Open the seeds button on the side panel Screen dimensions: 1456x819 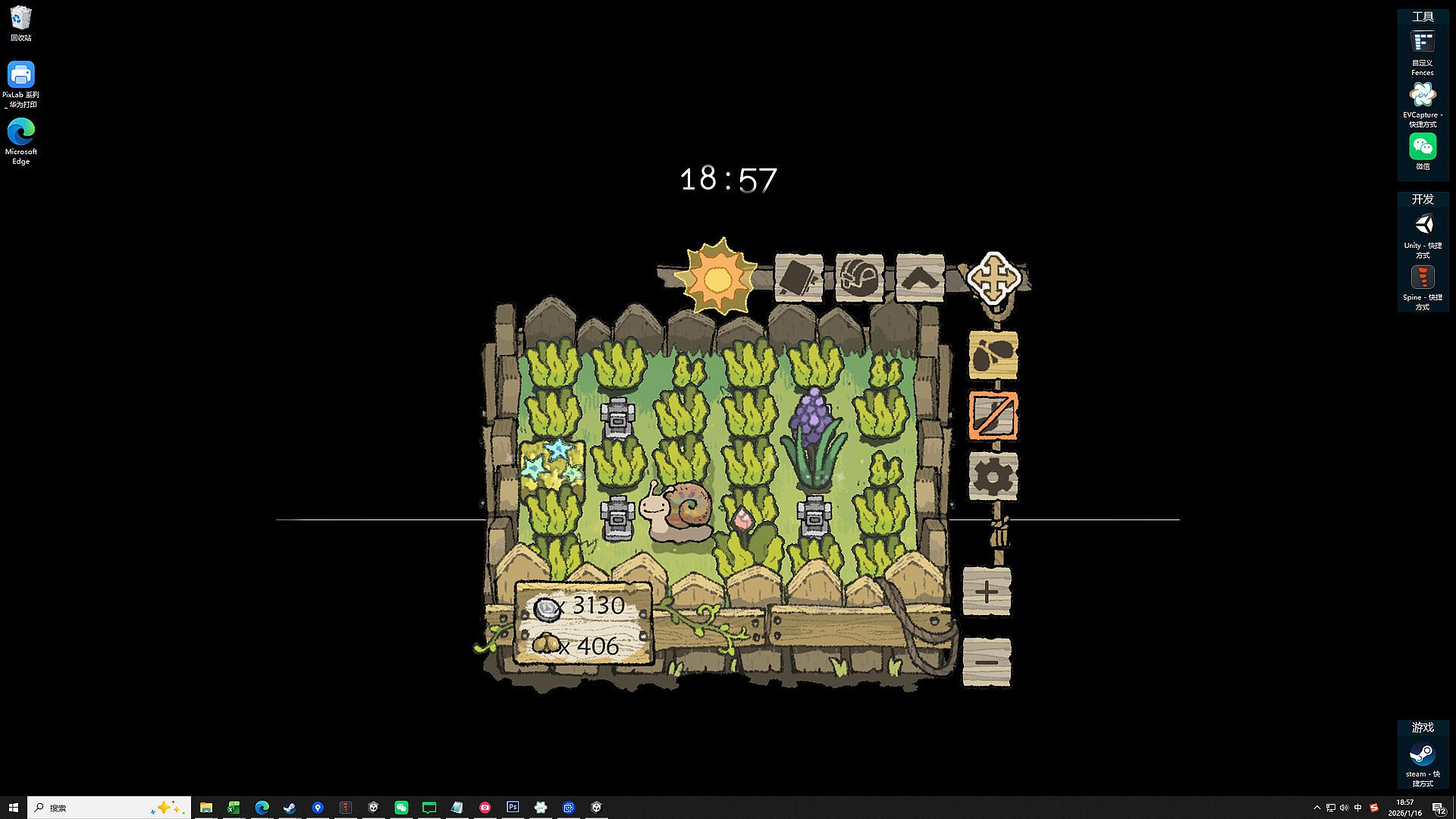point(993,355)
